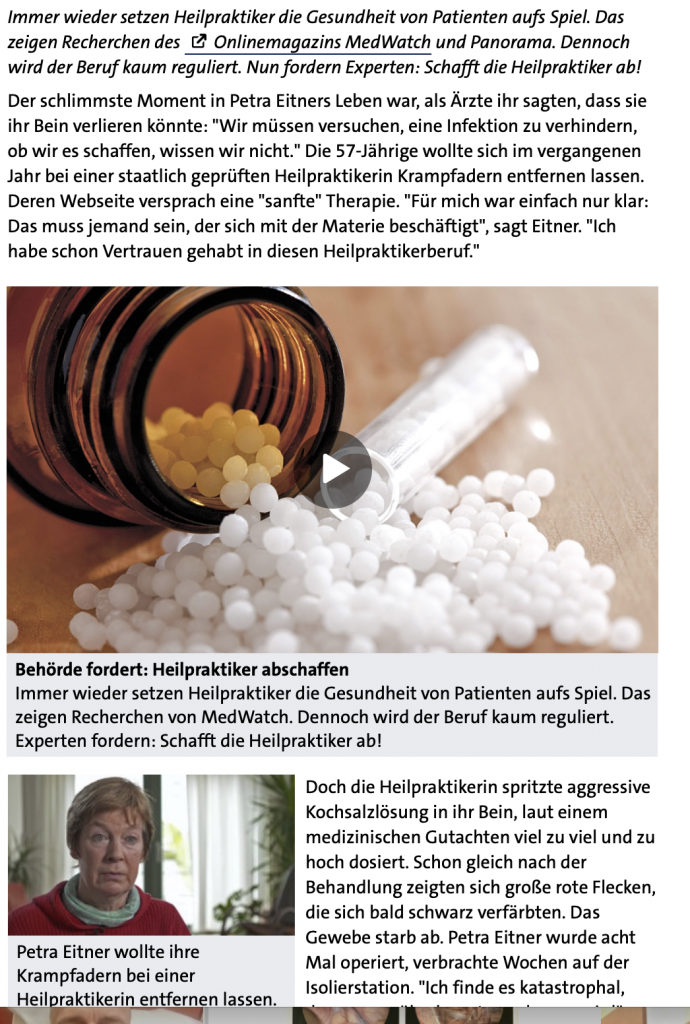Open the Onlinemagazins MedWatch link

310,42
